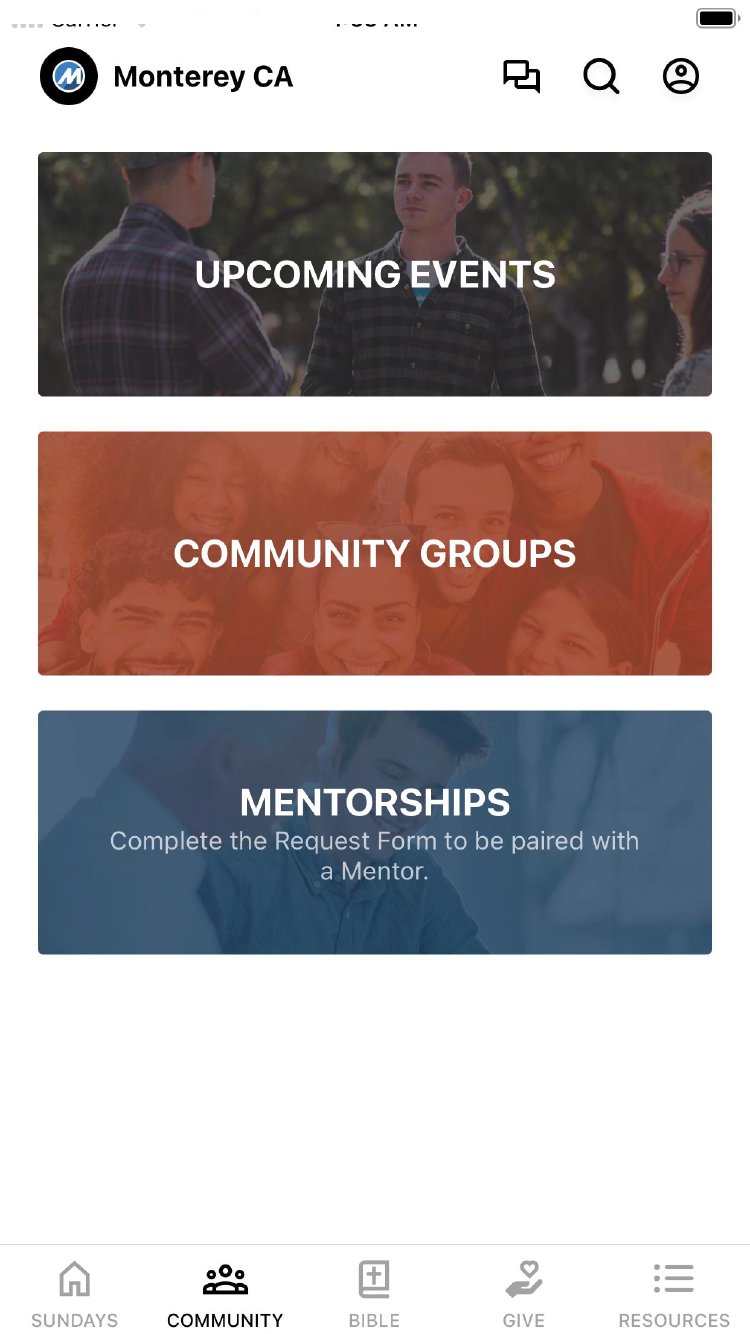The image size is (750, 1334).
Task: Open the Upcoming Events card
Action: pos(375,274)
